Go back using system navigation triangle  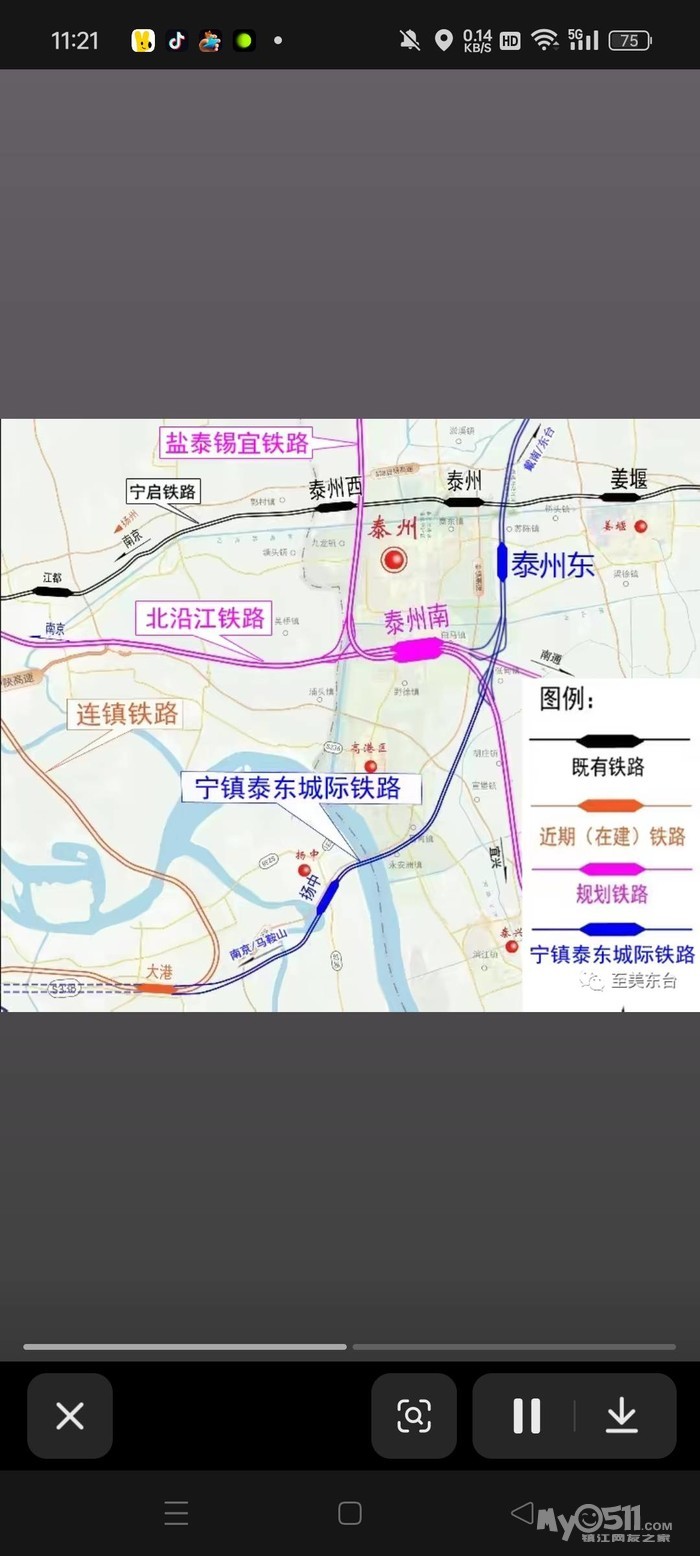pyautogui.click(x=522, y=1513)
